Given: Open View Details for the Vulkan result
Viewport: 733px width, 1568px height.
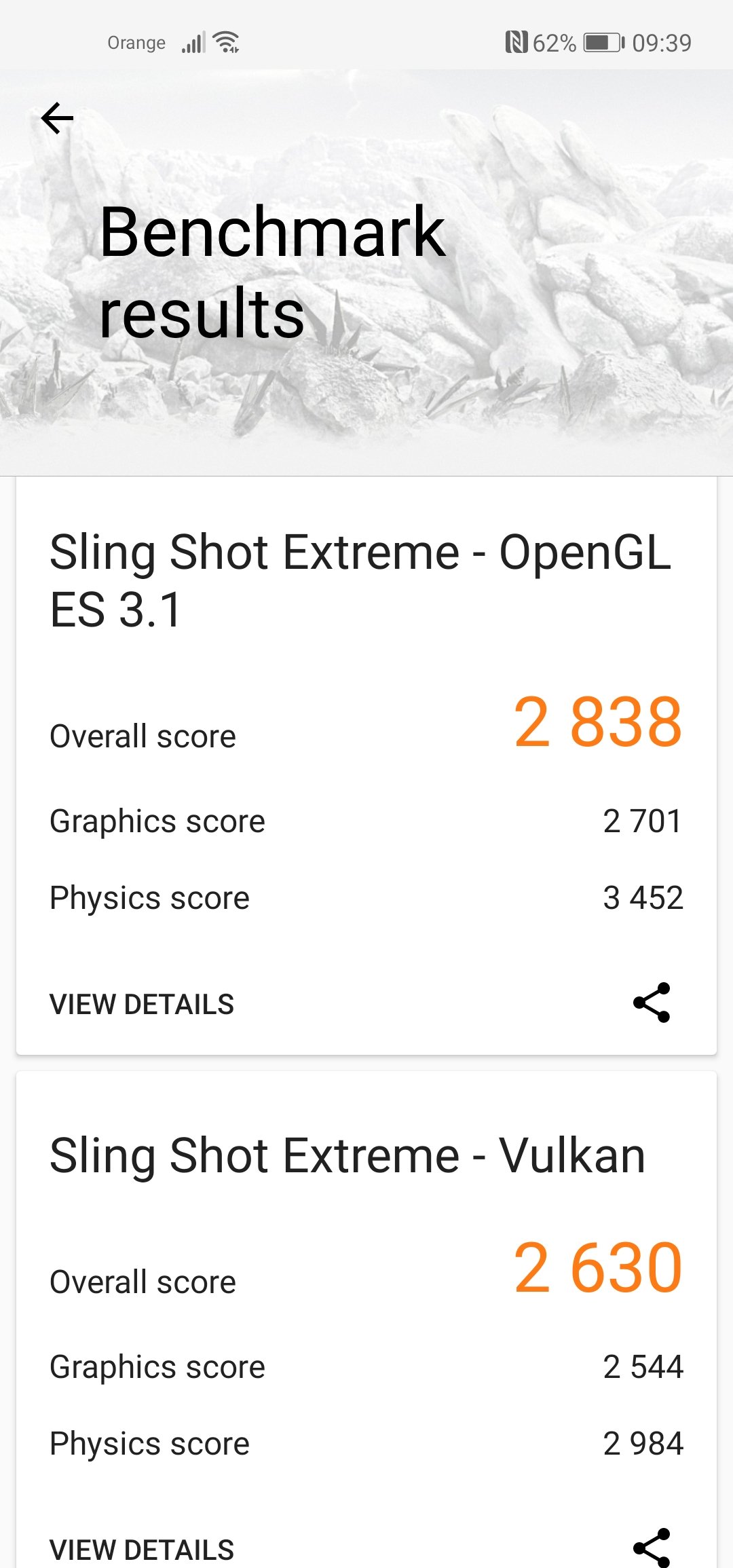Looking at the screenshot, I should pos(142,1550).
